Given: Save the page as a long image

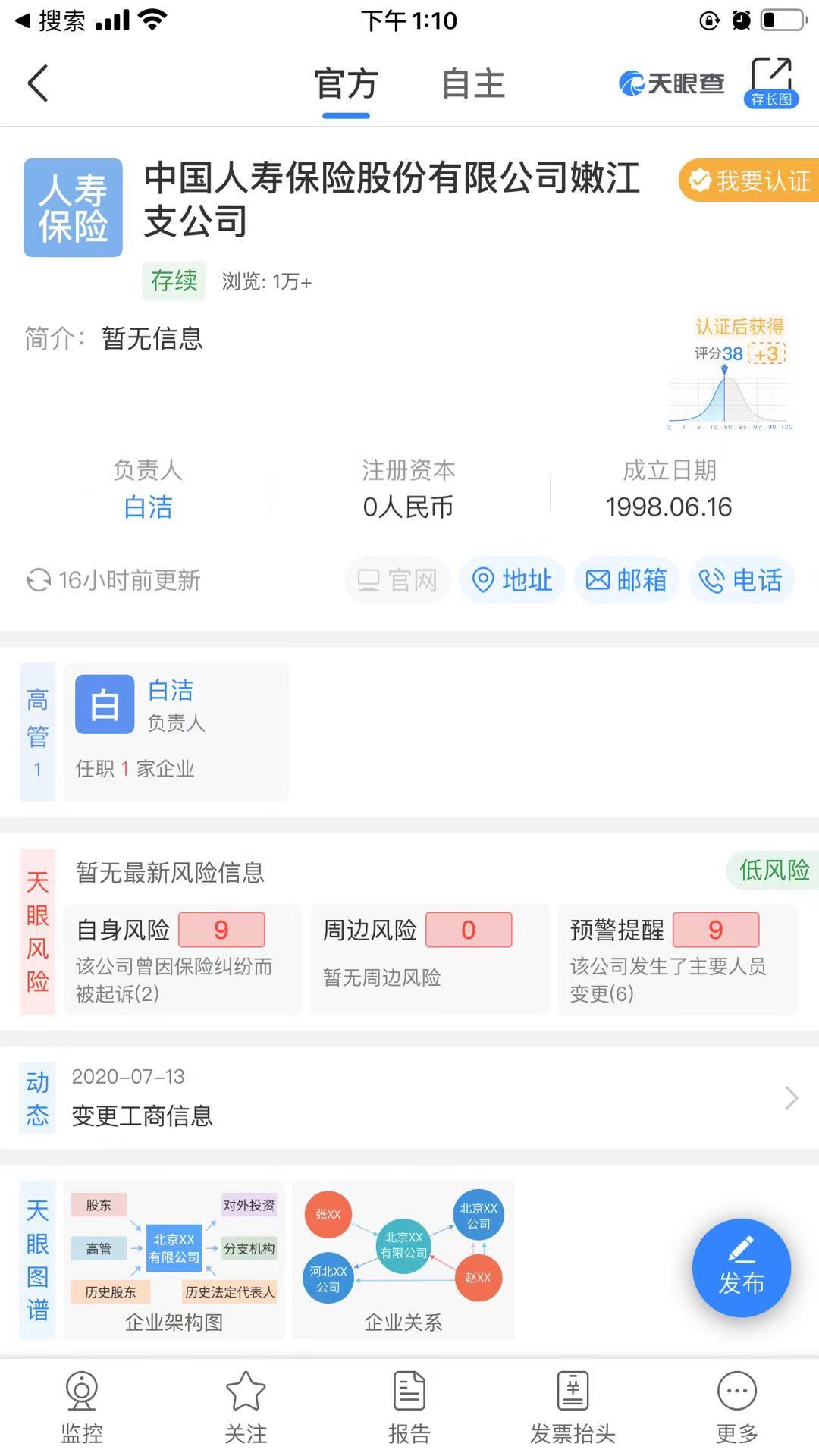Looking at the screenshot, I should 770,83.
